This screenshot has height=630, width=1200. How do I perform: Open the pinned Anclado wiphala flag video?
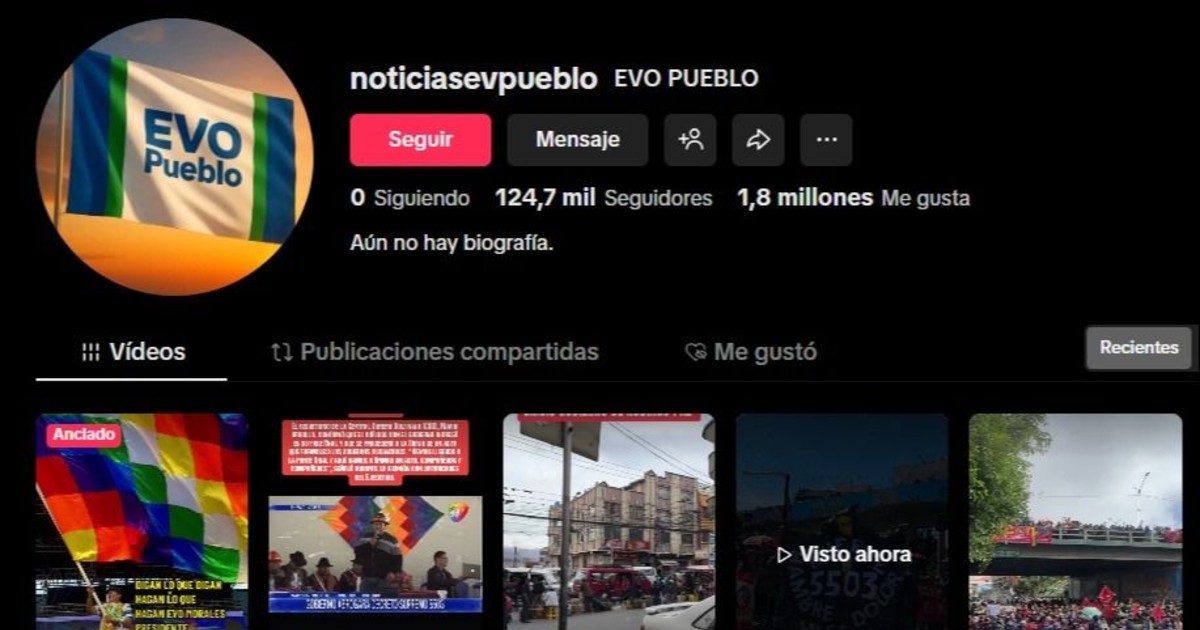point(142,520)
